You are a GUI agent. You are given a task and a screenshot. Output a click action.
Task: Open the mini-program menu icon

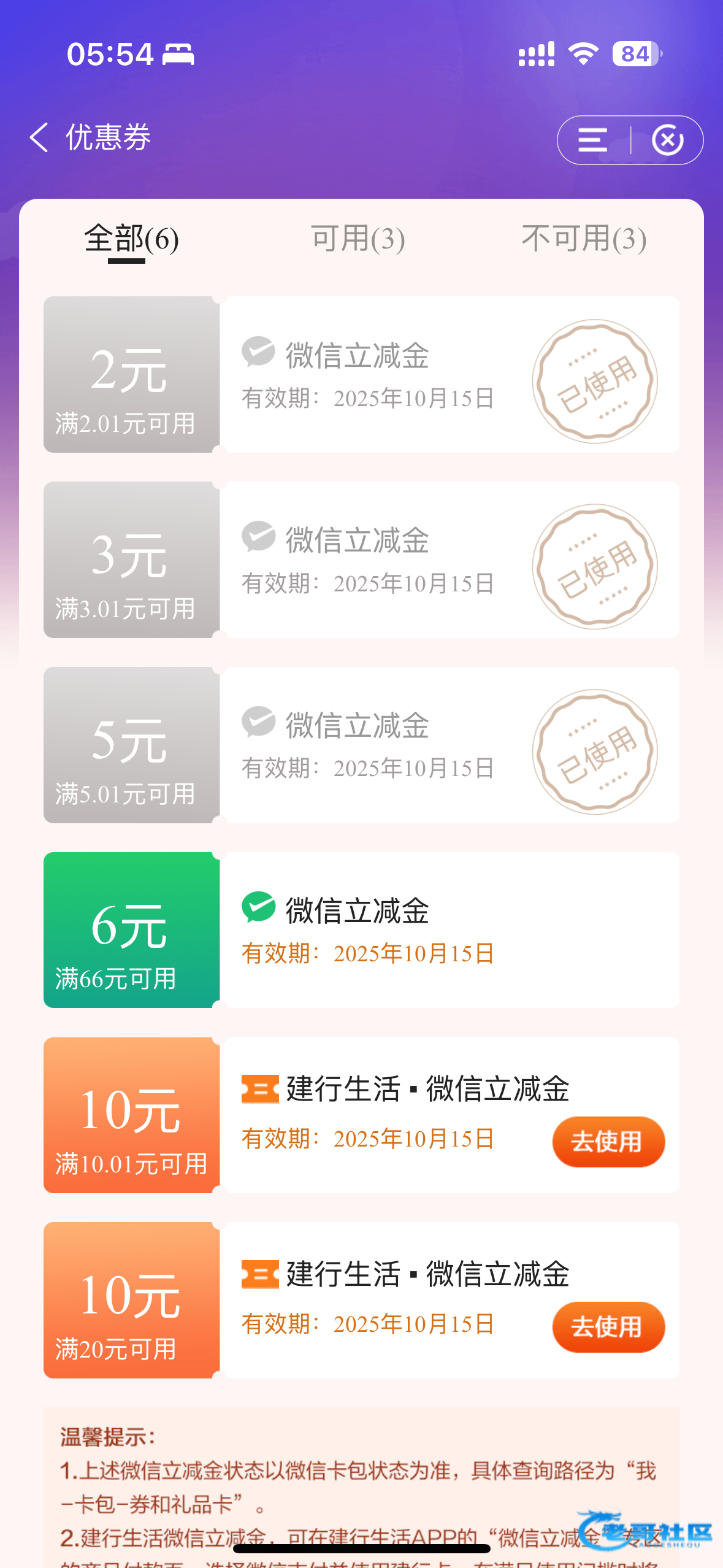tap(592, 140)
